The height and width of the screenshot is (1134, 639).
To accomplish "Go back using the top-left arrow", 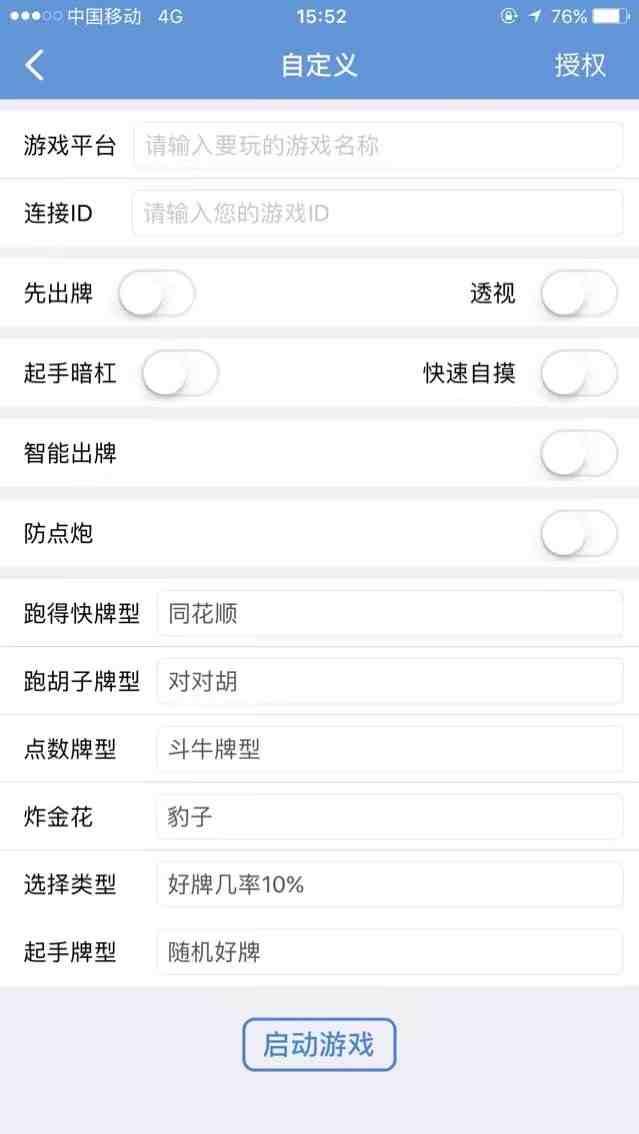I will (x=35, y=65).
